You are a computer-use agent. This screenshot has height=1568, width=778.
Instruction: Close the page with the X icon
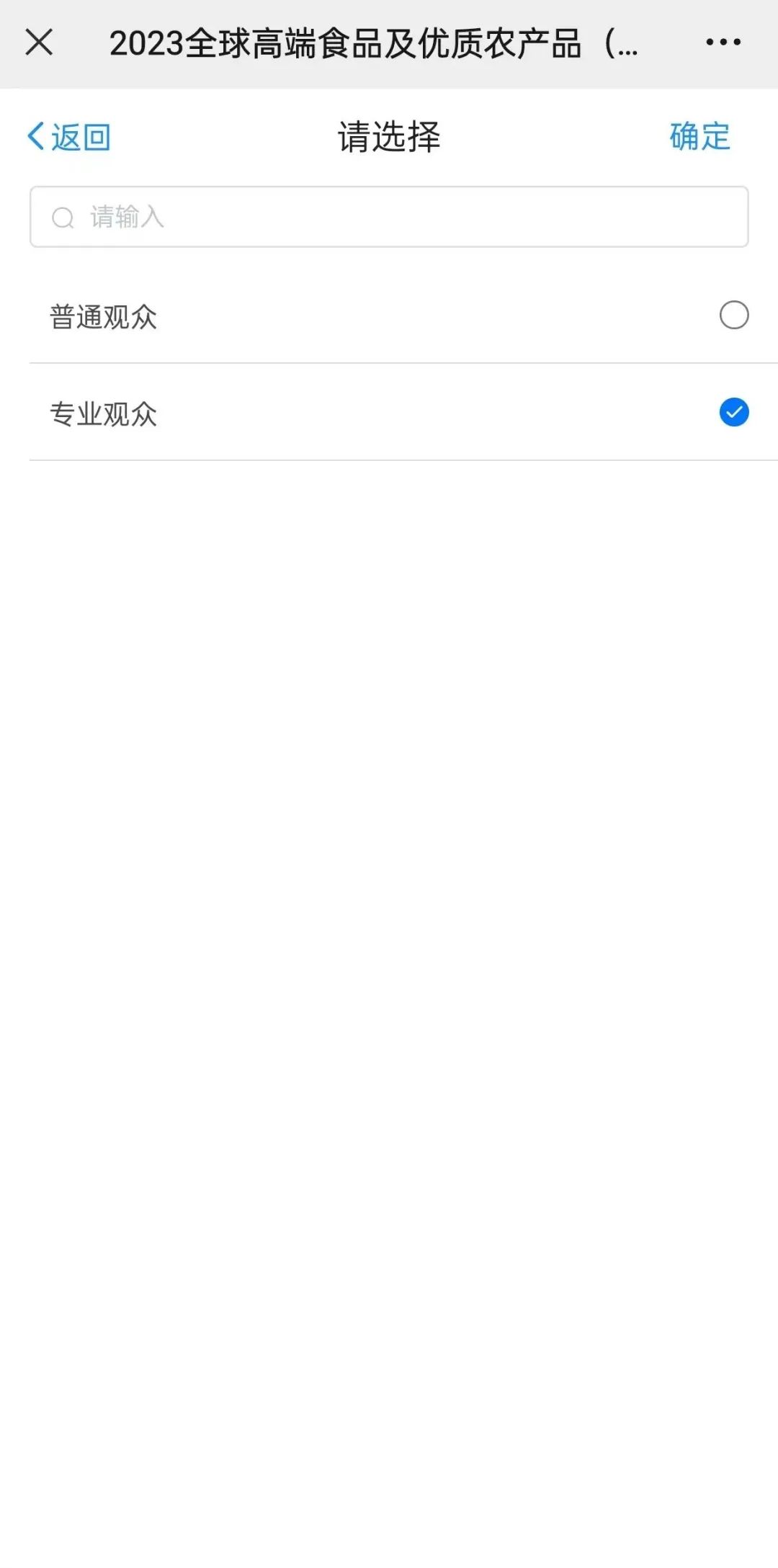39,42
